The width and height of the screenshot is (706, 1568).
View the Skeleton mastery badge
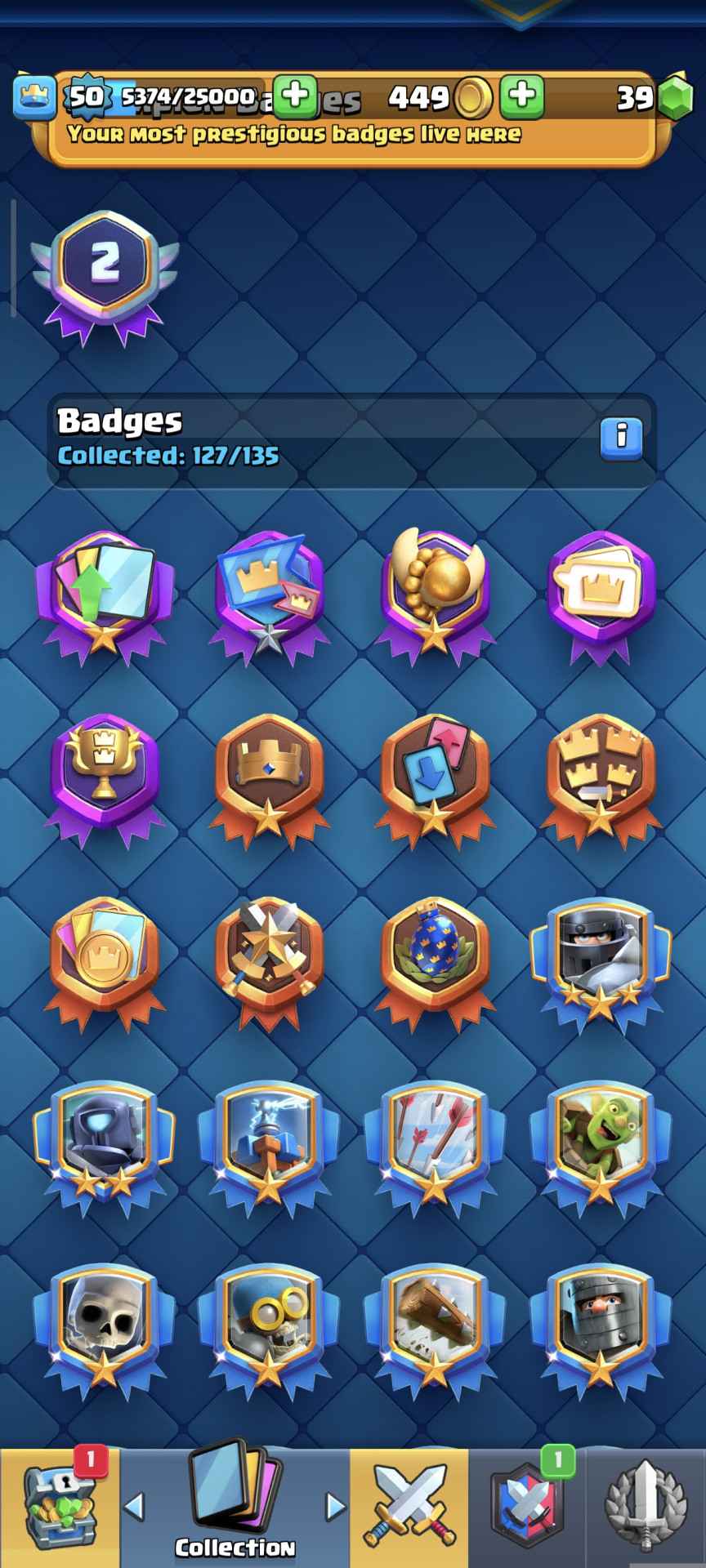click(105, 1325)
